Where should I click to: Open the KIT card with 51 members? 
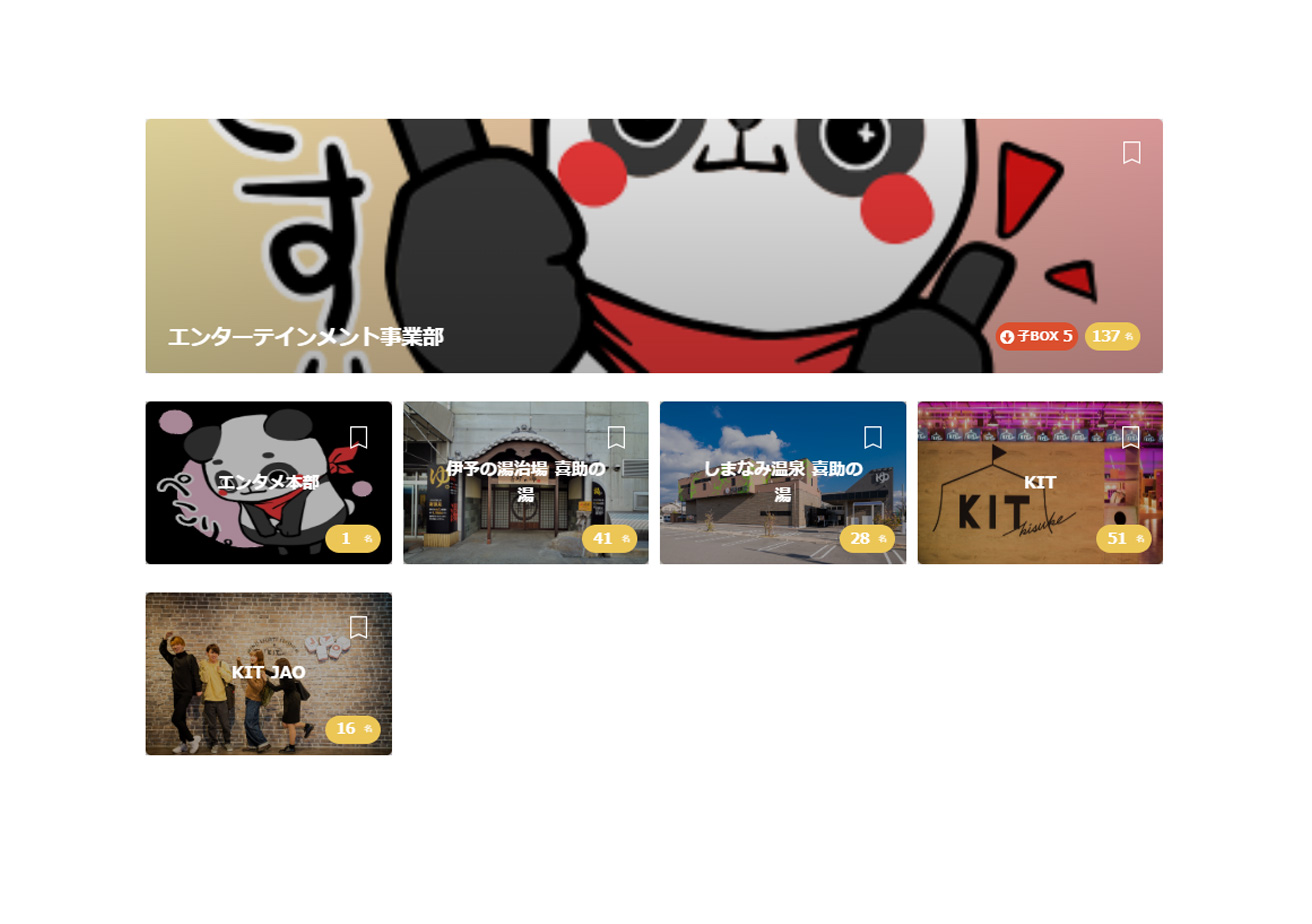point(1039,483)
